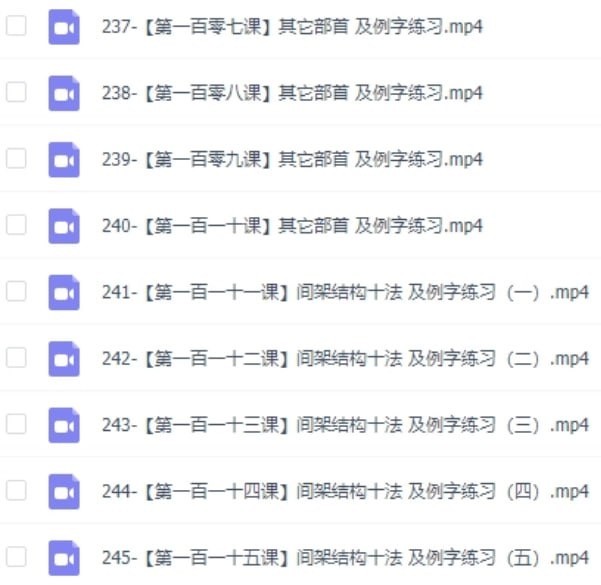Open 242 间架结构十法 及例字练习（二）
This screenshot has width=601, height=585.
(x=345, y=359)
